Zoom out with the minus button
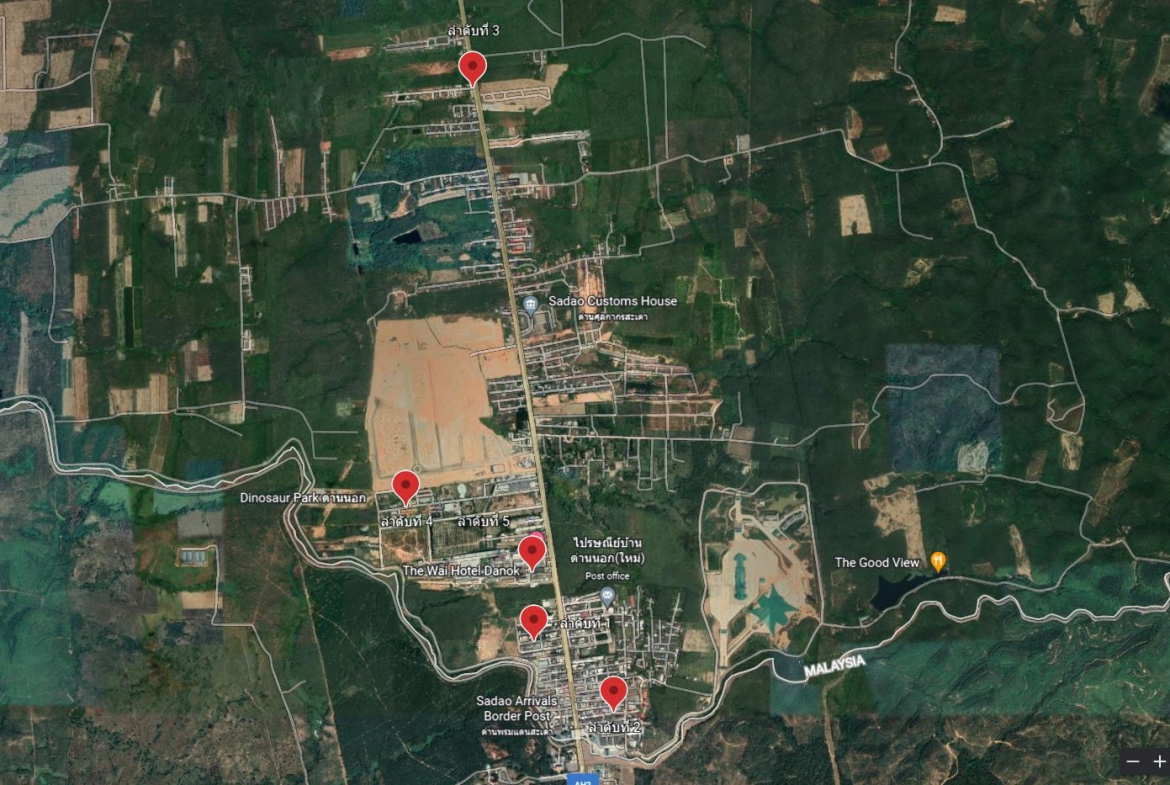The width and height of the screenshot is (1170, 785). click(1133, 762)
